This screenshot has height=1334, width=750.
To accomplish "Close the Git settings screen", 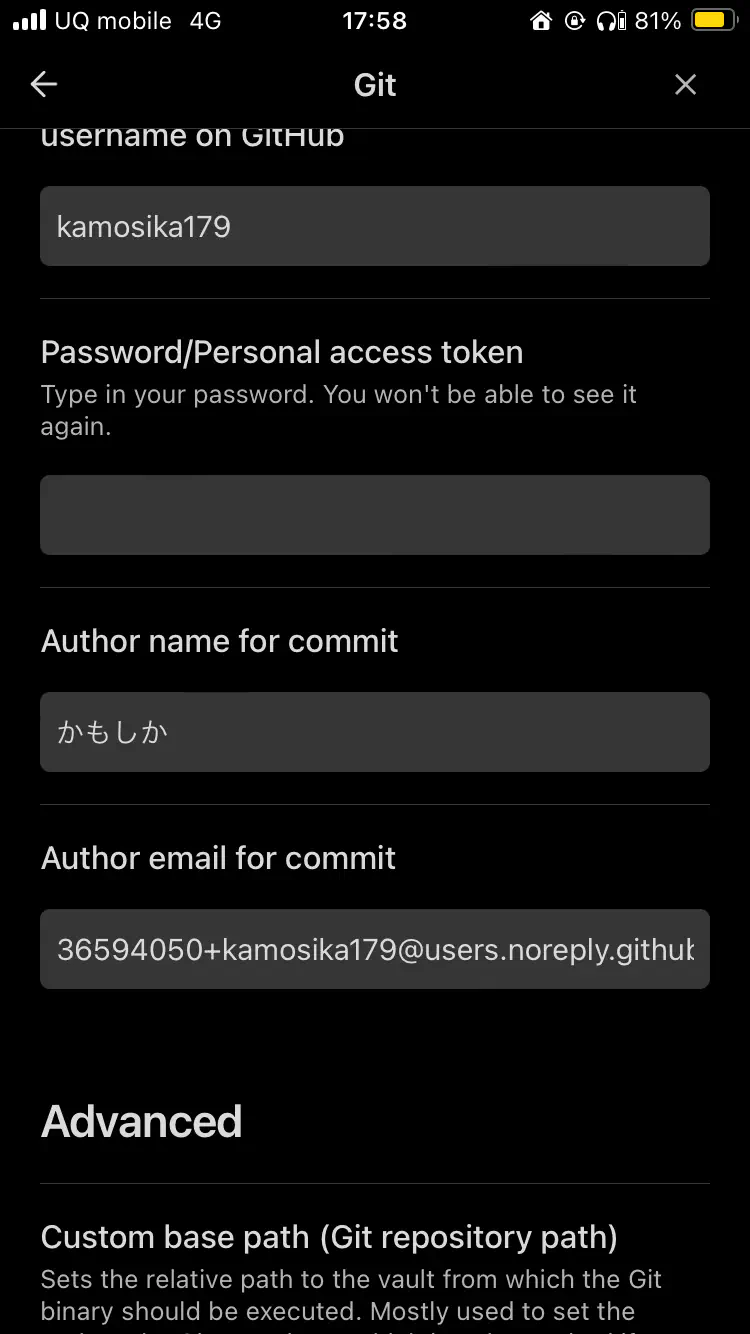I will (685, 85).
